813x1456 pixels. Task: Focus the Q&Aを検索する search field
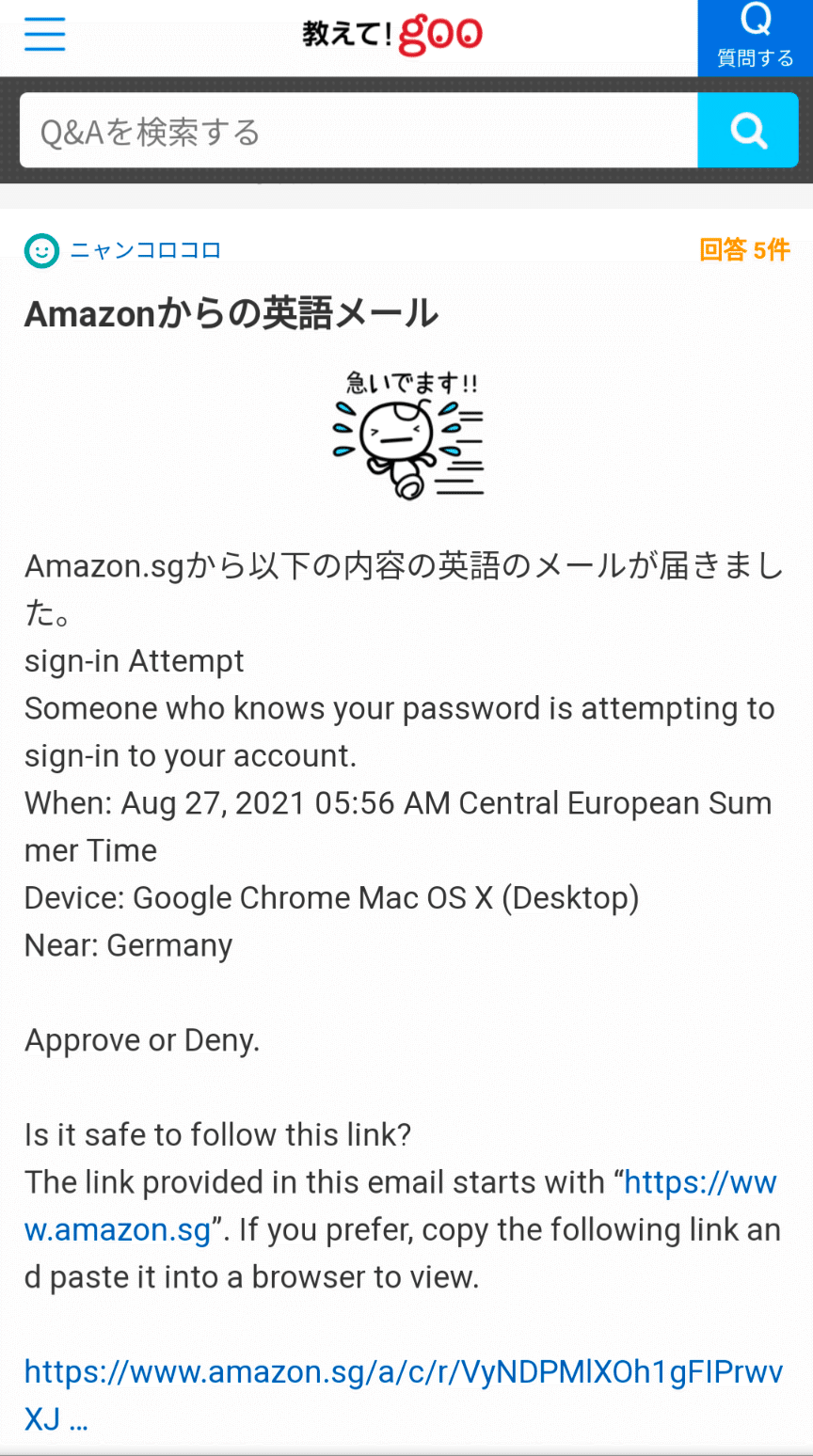(358, 132)
